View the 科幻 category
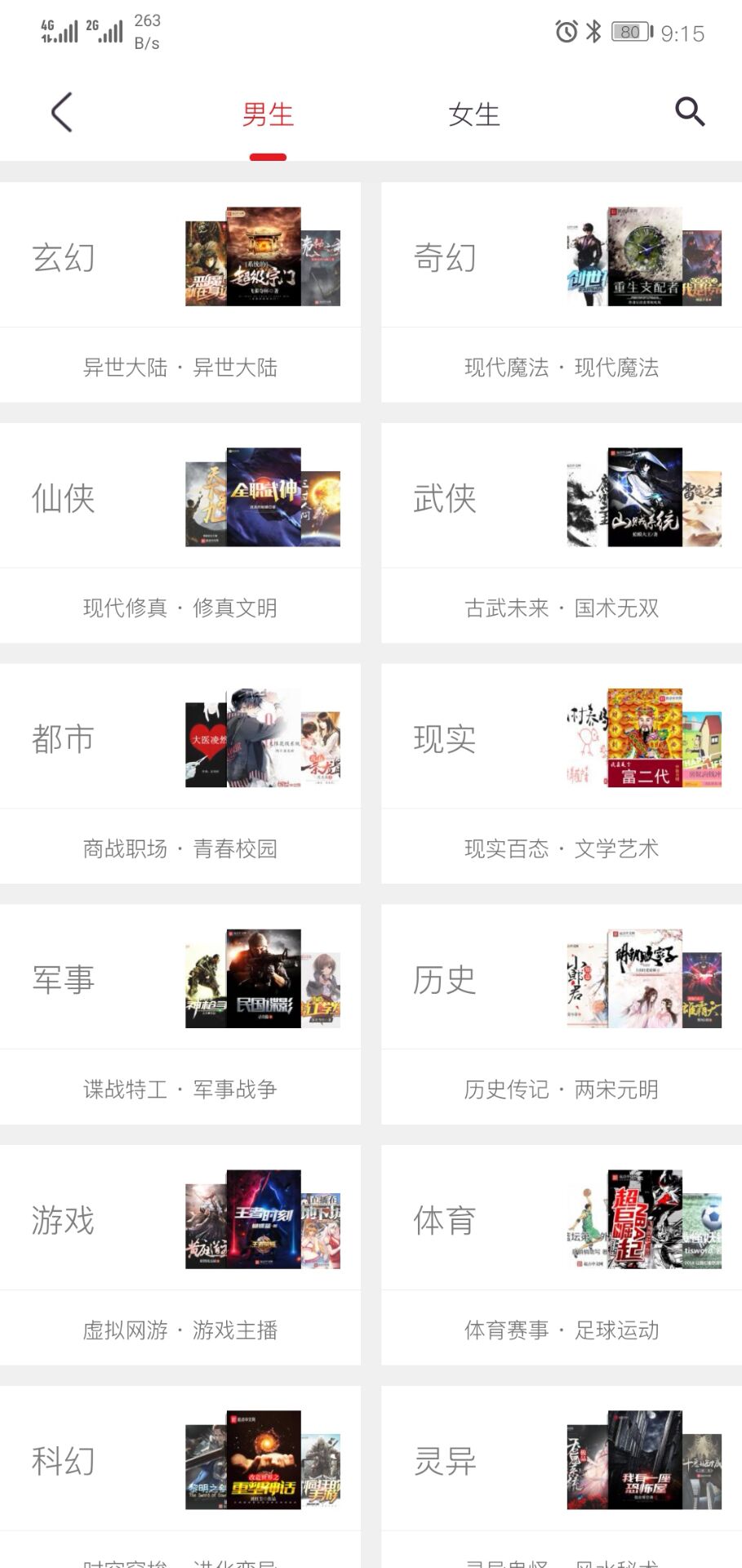 click(180, 1459)
